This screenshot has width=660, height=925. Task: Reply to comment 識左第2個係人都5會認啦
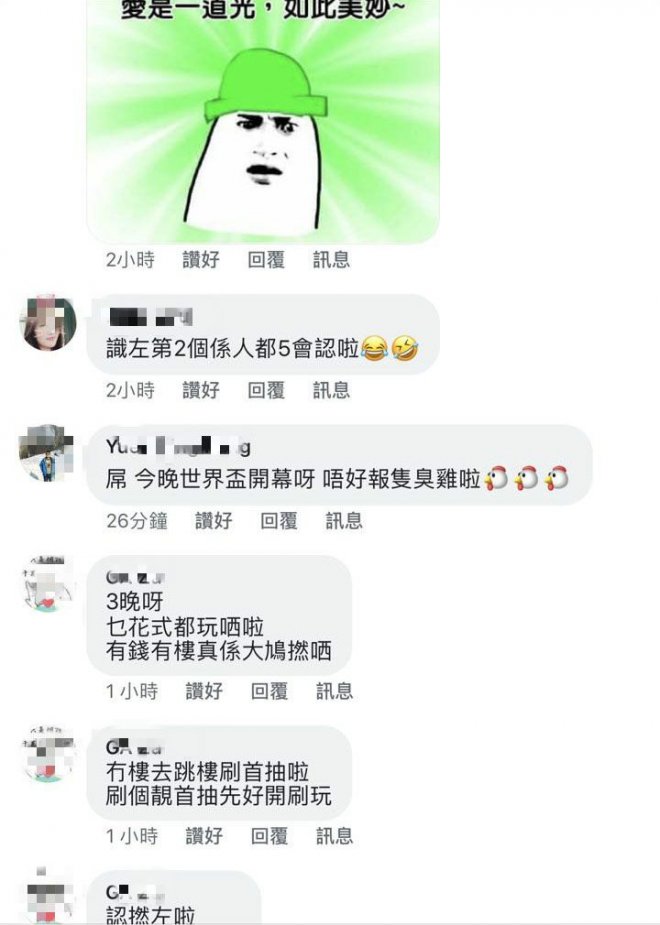(266, 390)
